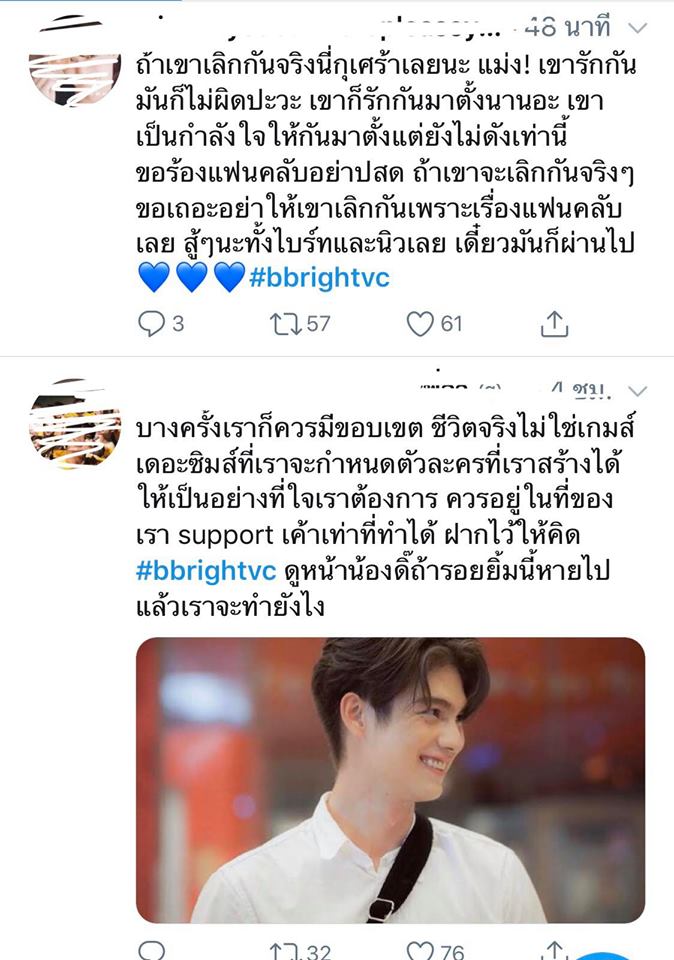Like the tweet with 61 likes
This screenshot has width=674, height=960.
click(420, 323)
